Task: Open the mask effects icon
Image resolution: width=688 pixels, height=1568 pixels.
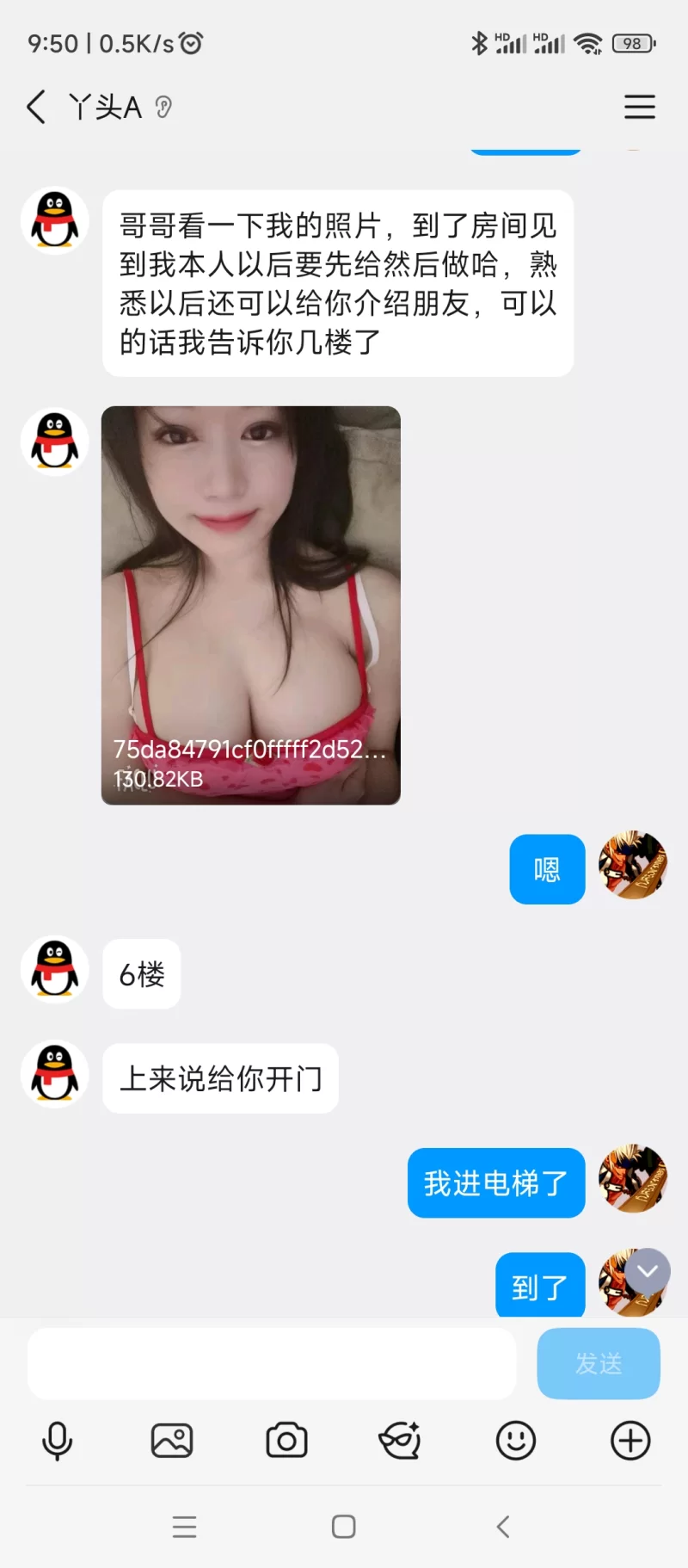Action: pyautogui.click(x=401, y=1441)
